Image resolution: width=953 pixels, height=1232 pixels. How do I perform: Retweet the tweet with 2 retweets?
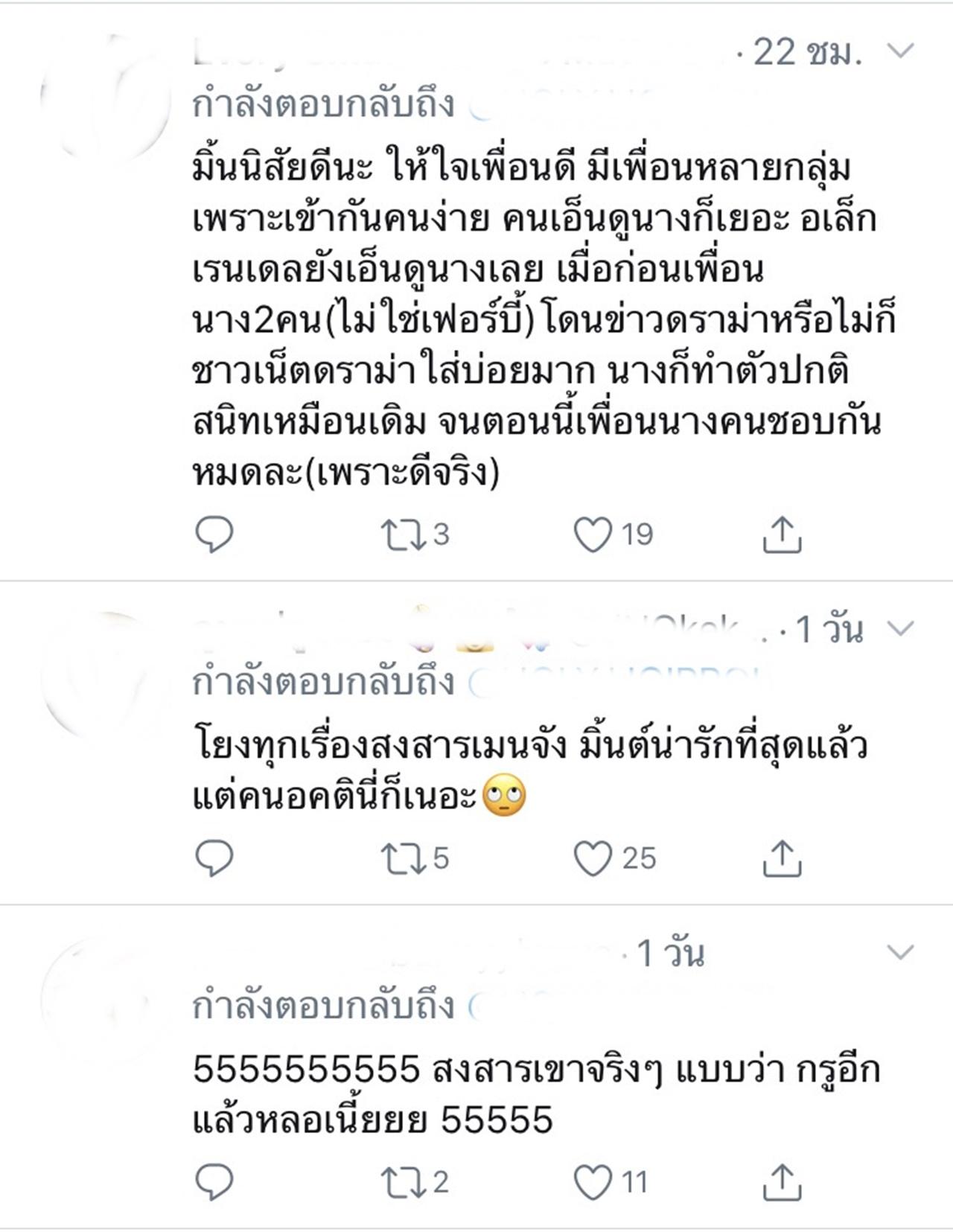pos(402,1182)
